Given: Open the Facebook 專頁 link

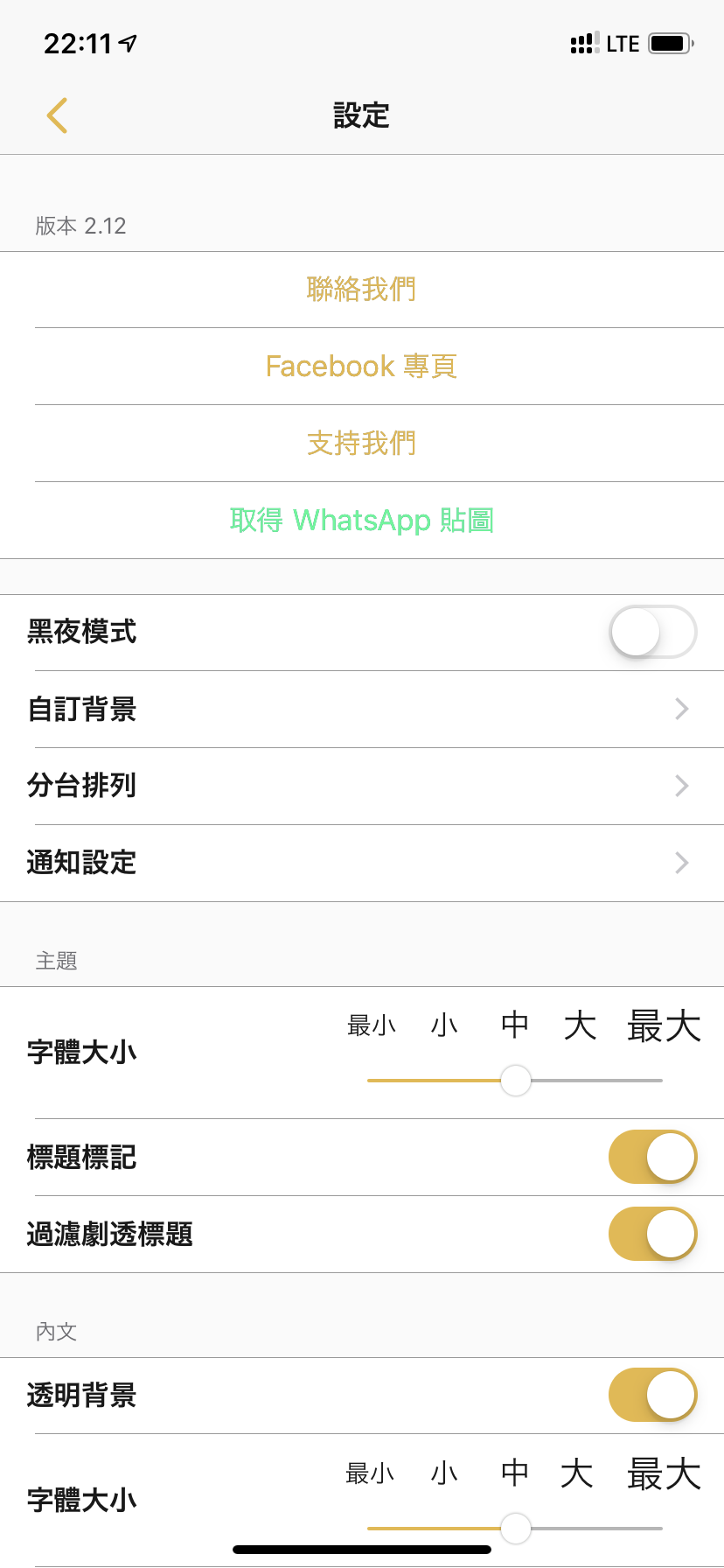Looking at the screenshot, I should [x=361, y=367].
